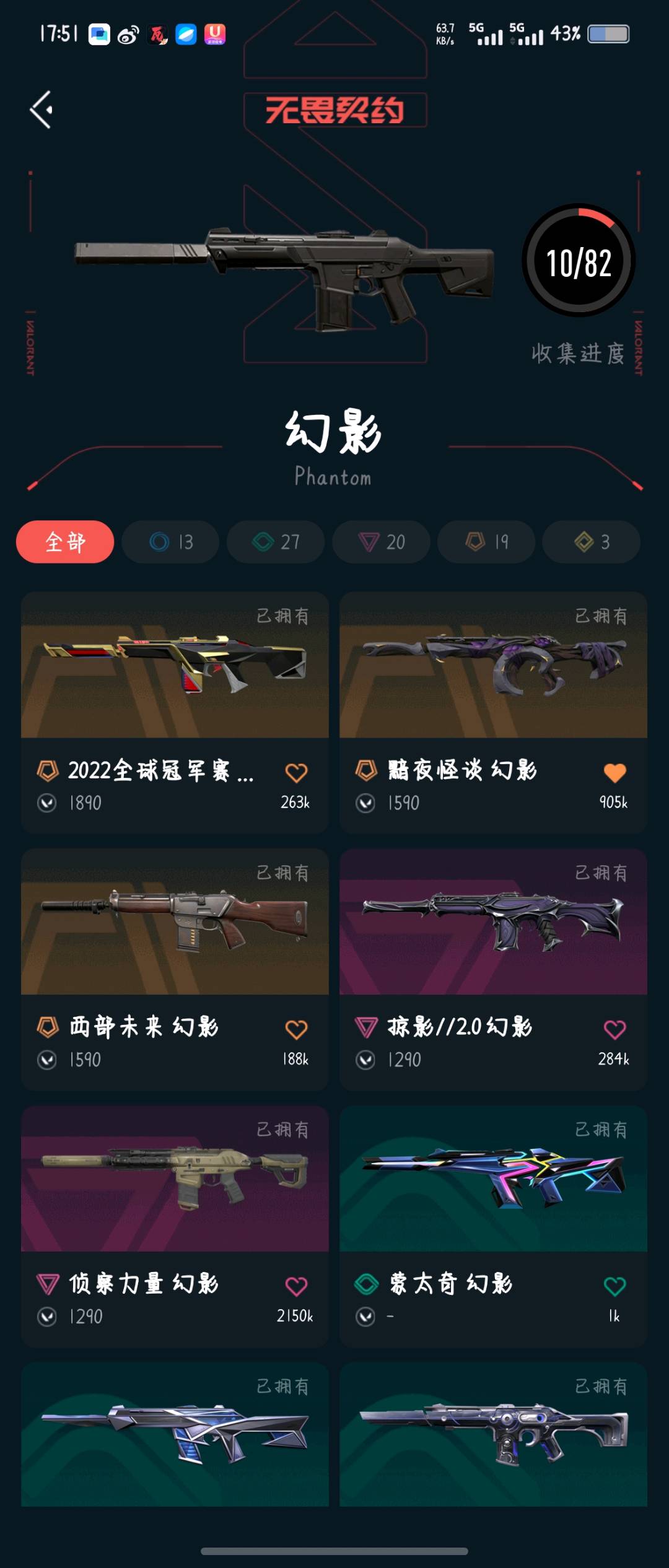Image resolution: width=669 pixels, height=1568 pixels.
Task: Filter skins by the orange-pentagon tier (19)
Action: [486, 542]
